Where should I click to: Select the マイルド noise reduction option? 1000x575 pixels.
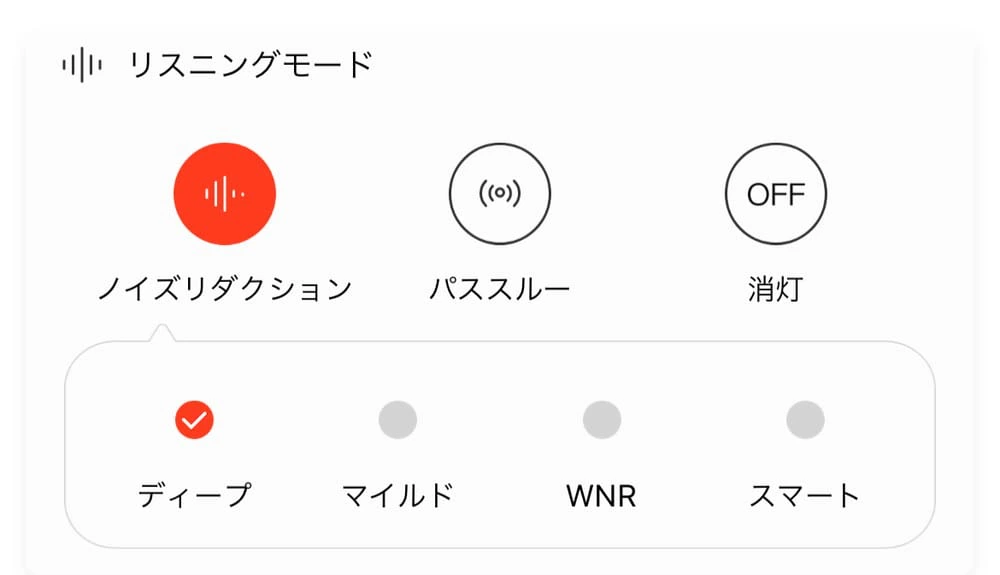click(x=397, y=420)
